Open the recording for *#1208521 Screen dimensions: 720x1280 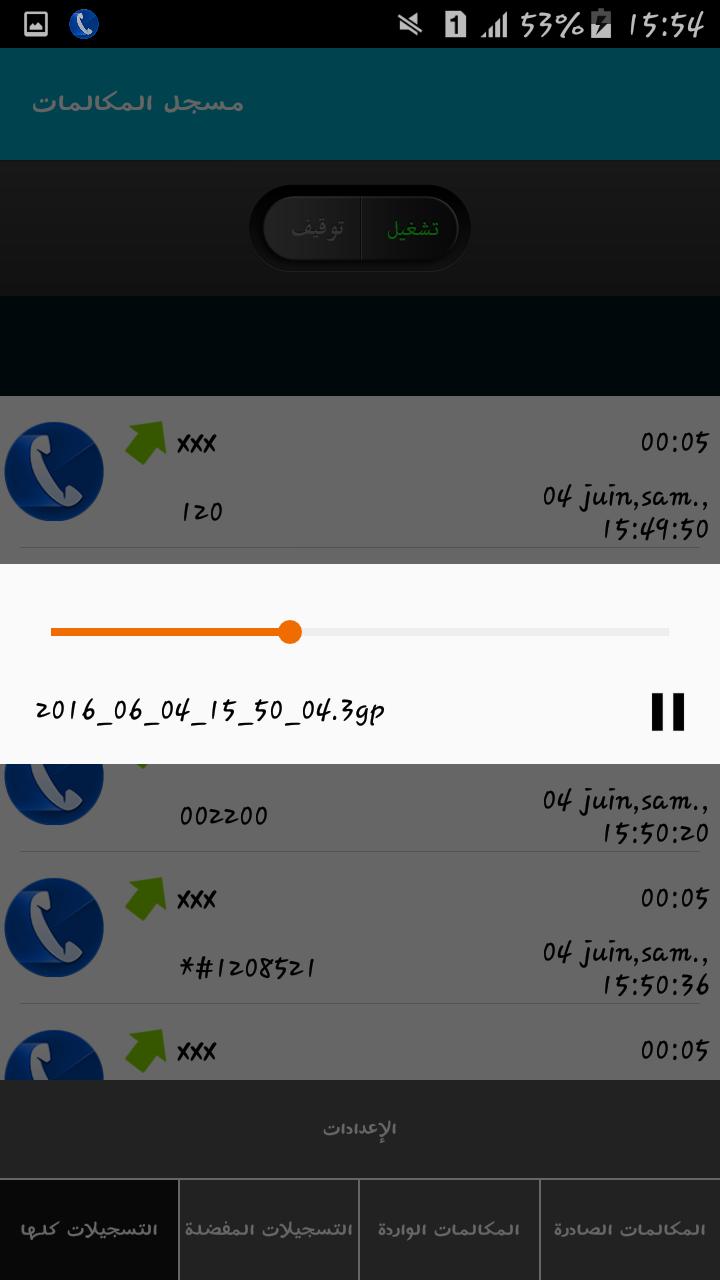(x=360, y=930)
